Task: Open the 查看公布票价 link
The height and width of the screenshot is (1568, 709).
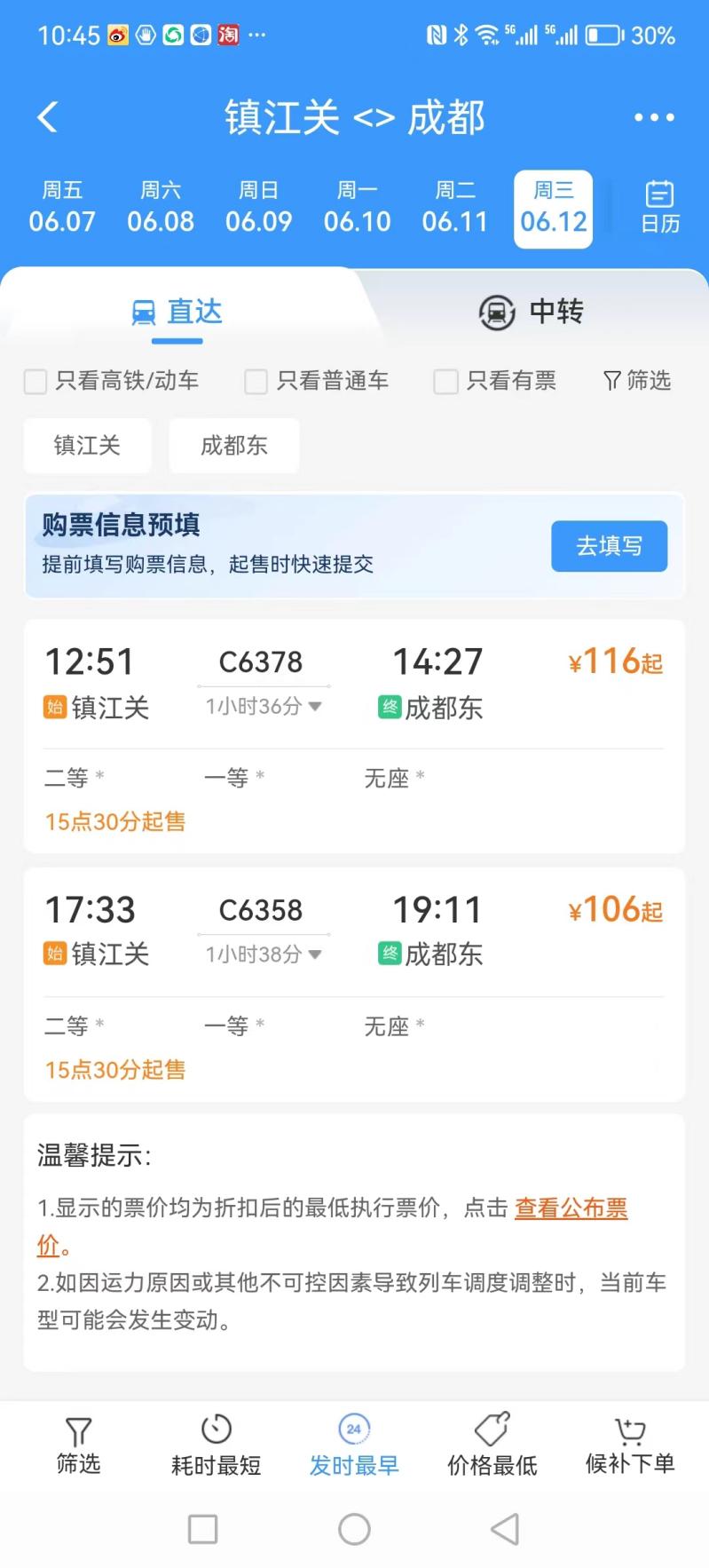Action: point(571,1208)
